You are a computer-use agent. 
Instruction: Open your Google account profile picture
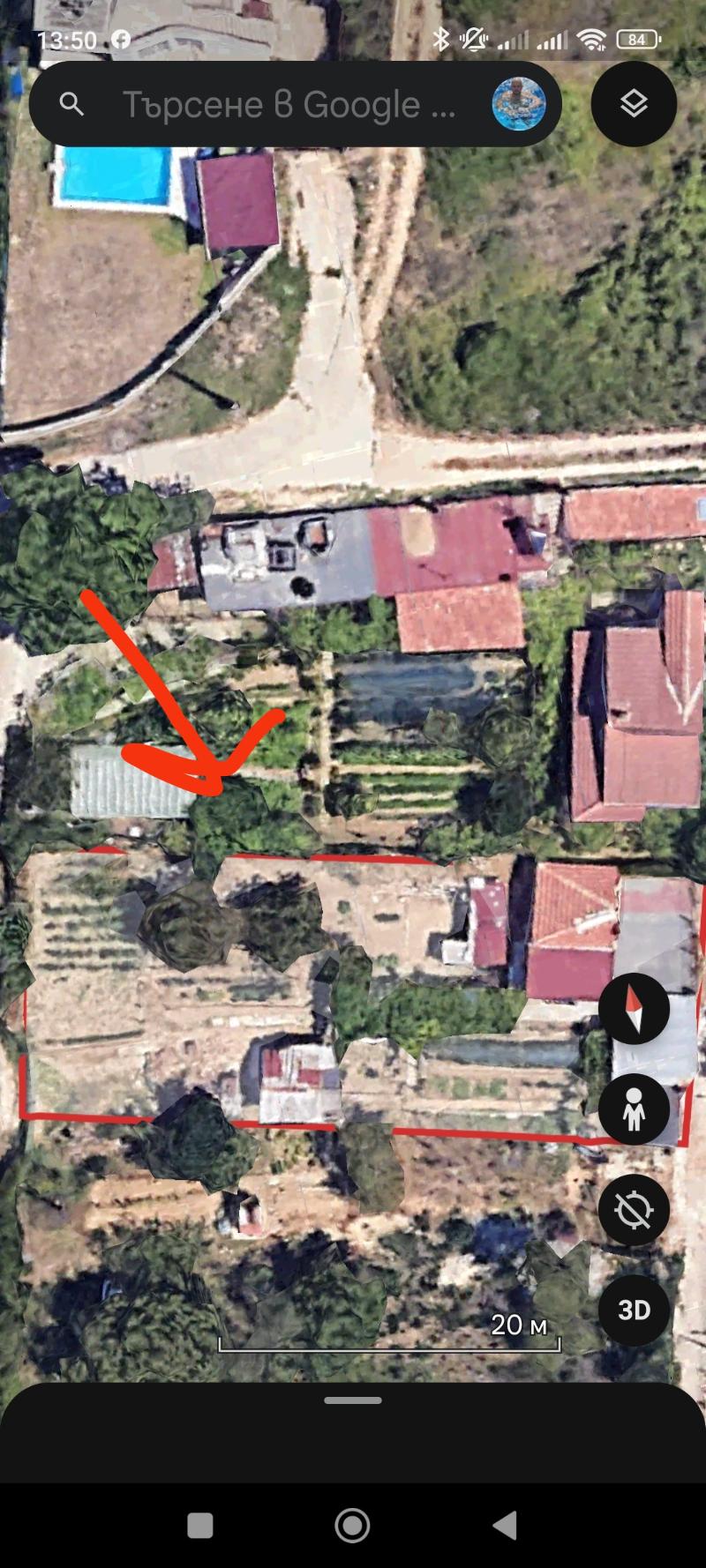click(x=513, y=102)
